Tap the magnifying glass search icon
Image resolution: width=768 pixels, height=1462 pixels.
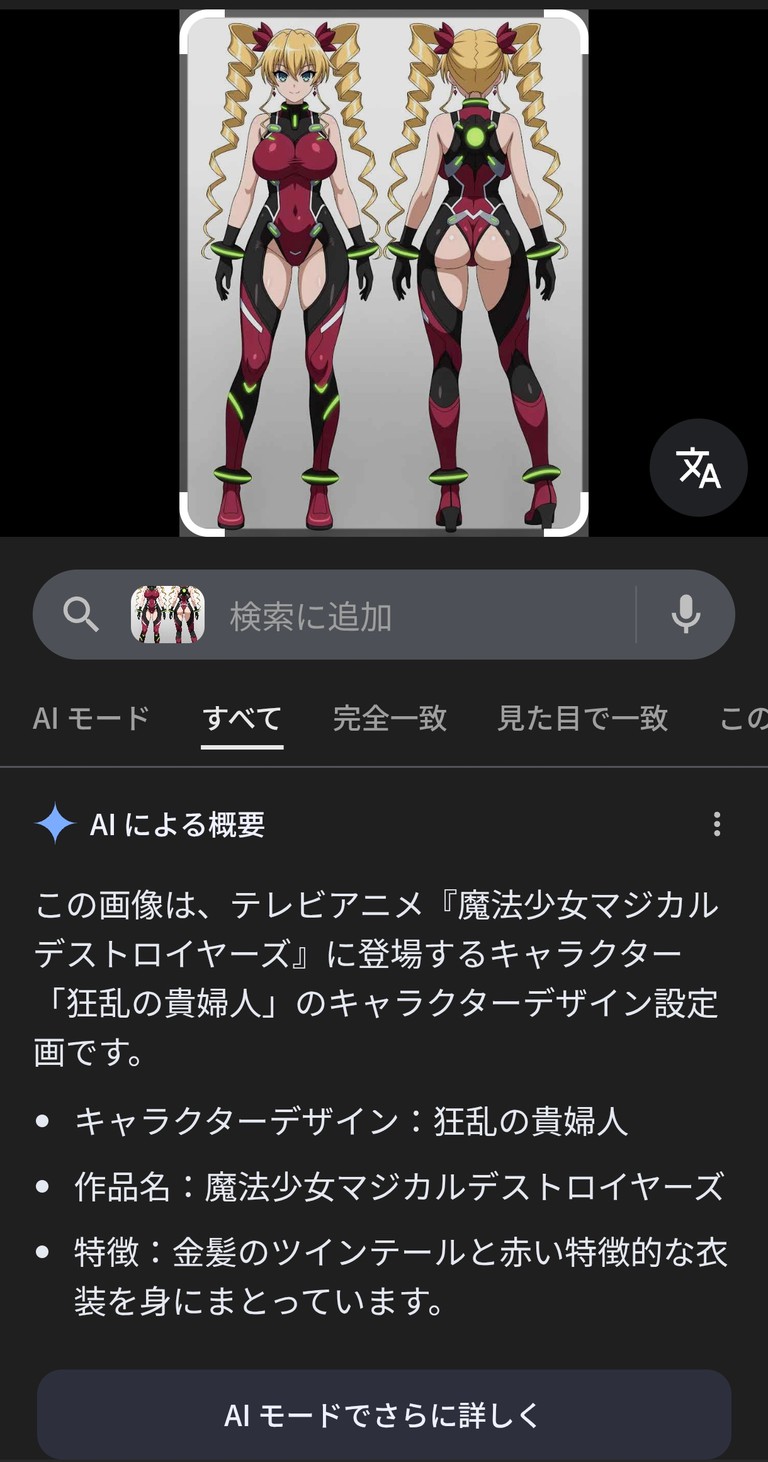tap(81, 615)
